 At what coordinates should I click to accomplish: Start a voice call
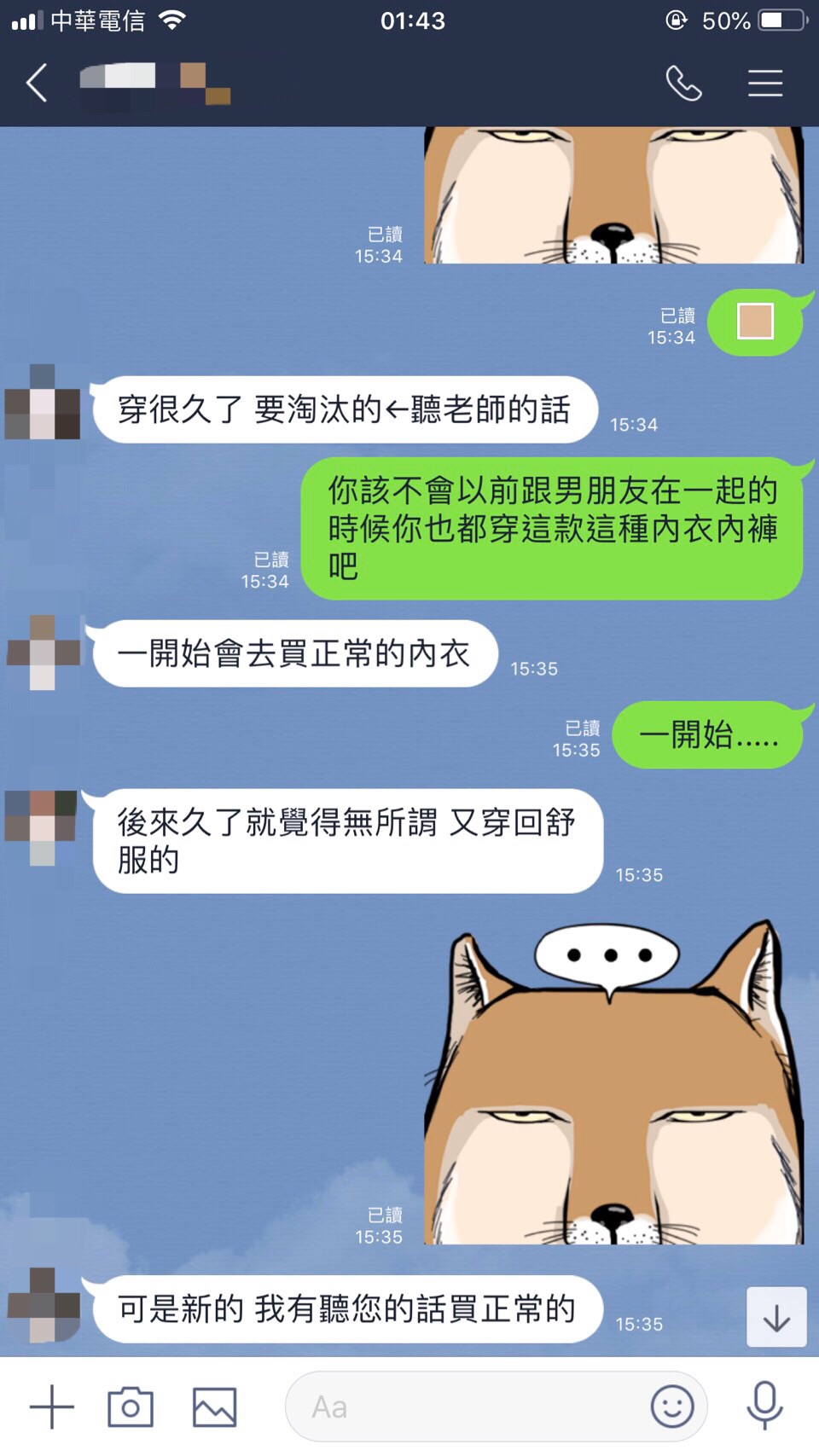tap(683, 84)
